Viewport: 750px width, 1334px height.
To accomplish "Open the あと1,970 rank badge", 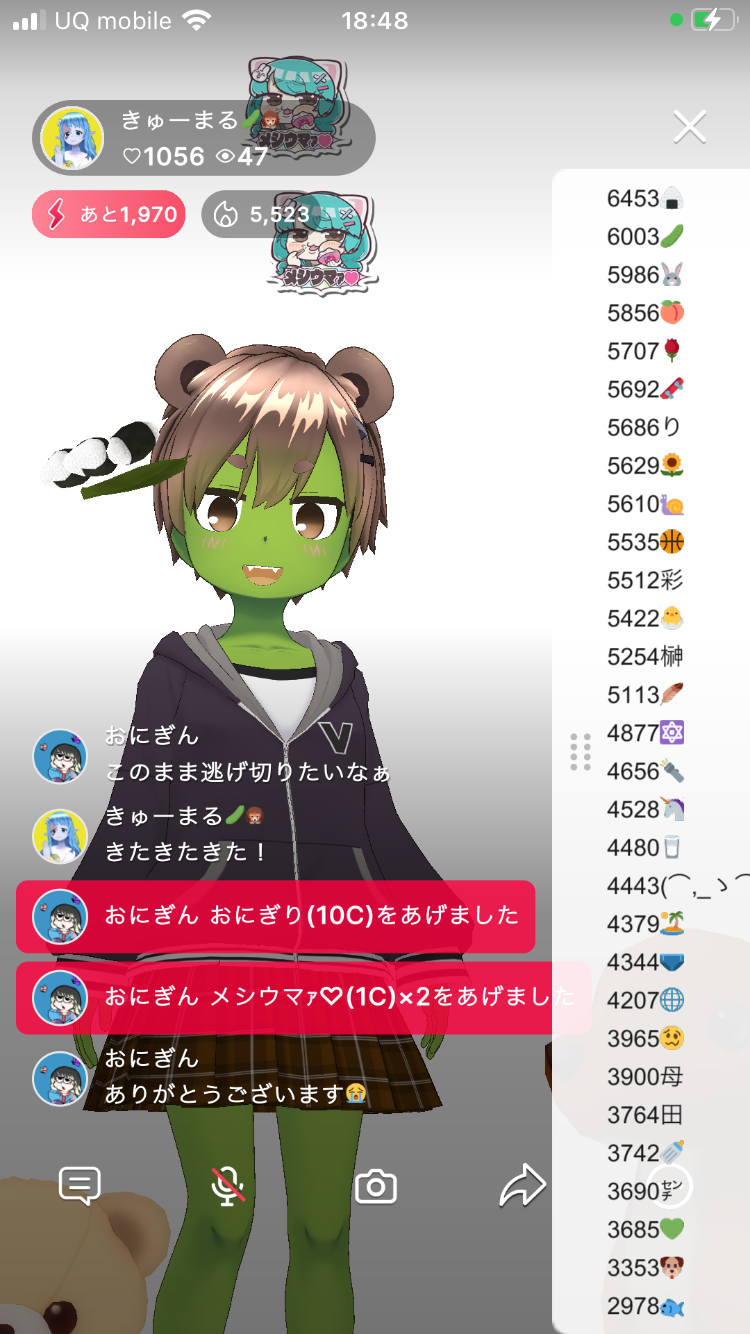I will coord(109,214).
